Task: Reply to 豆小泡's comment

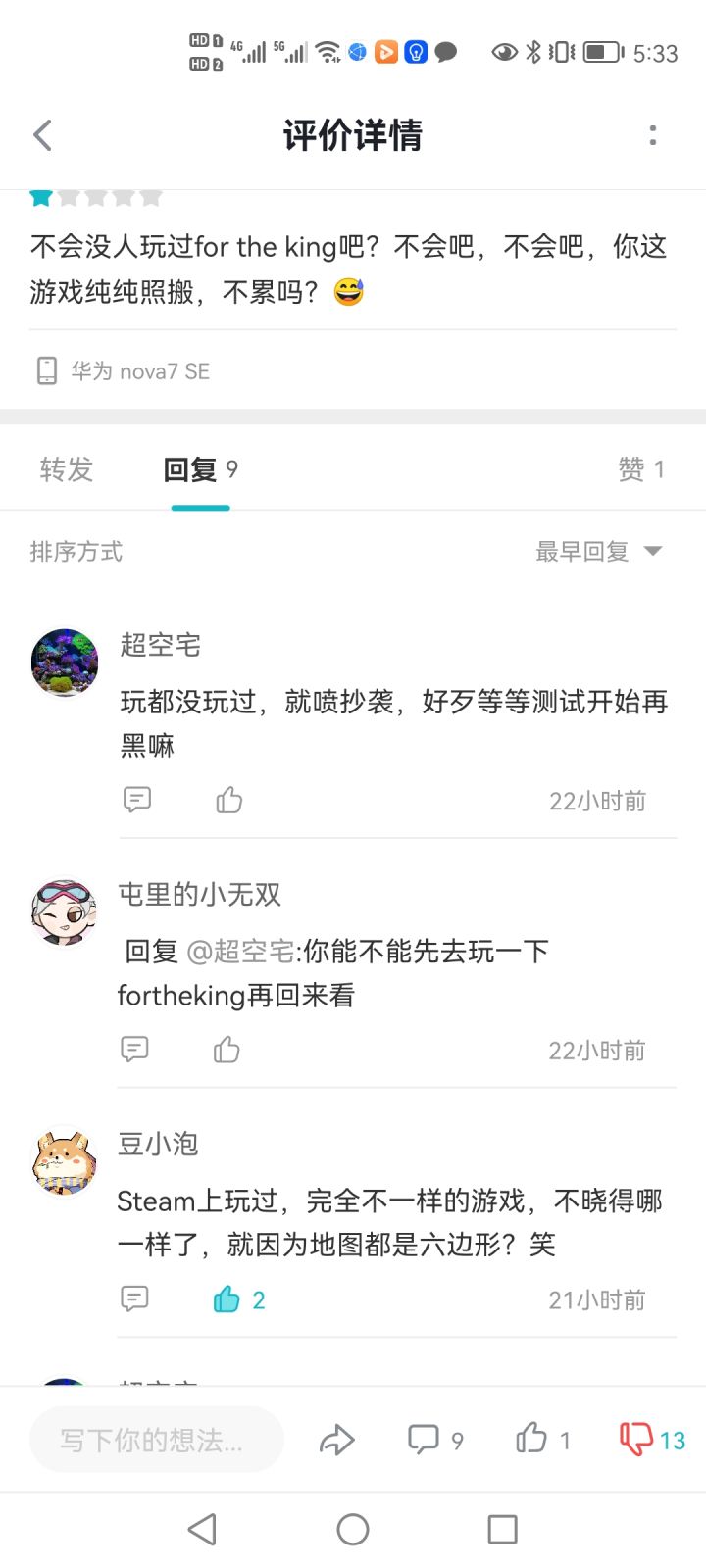Action: [135, 1299]
